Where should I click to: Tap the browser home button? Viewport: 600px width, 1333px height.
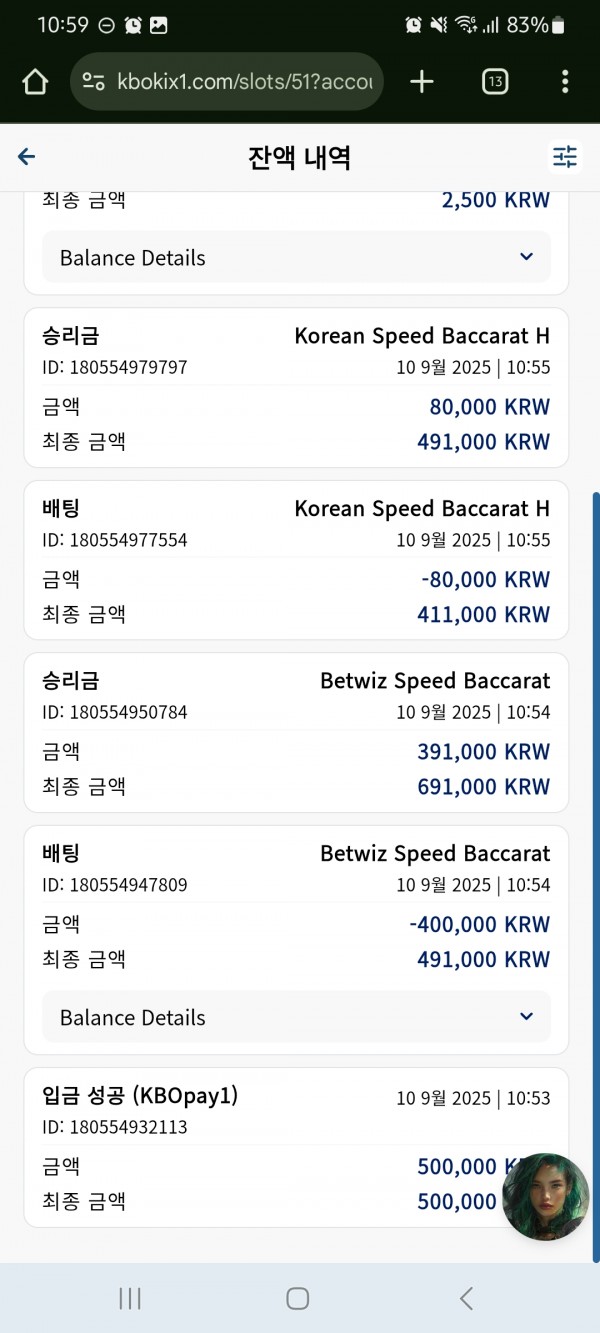tap(35, 82)
